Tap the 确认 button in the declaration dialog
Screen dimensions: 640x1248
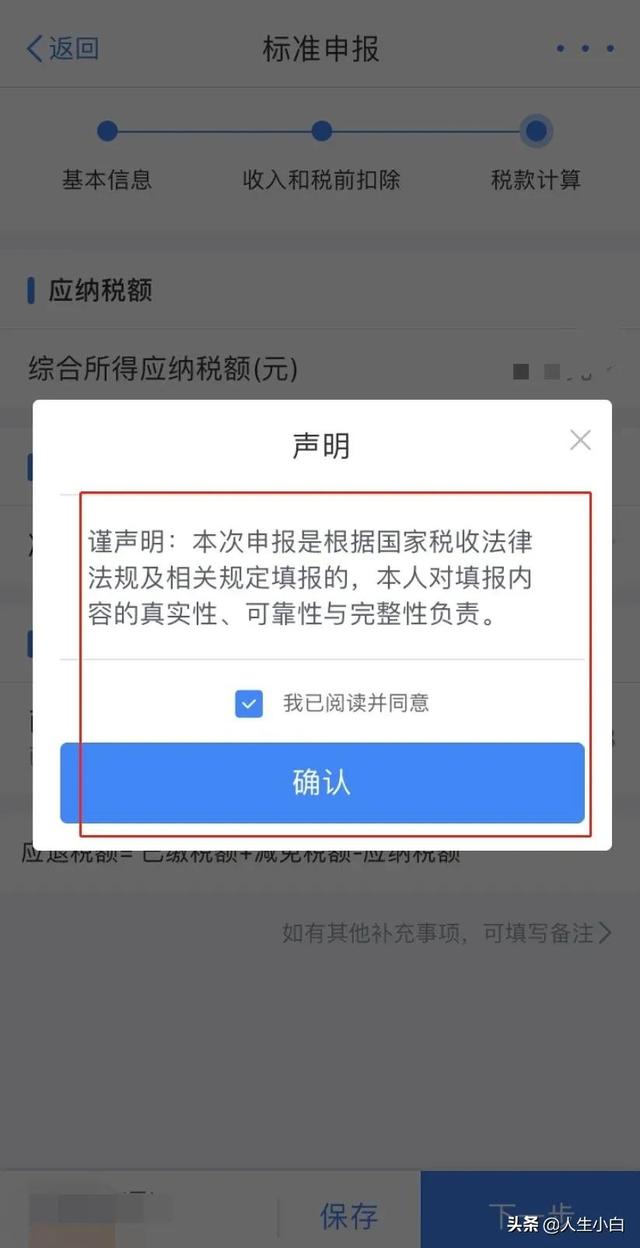coord(321,783)
